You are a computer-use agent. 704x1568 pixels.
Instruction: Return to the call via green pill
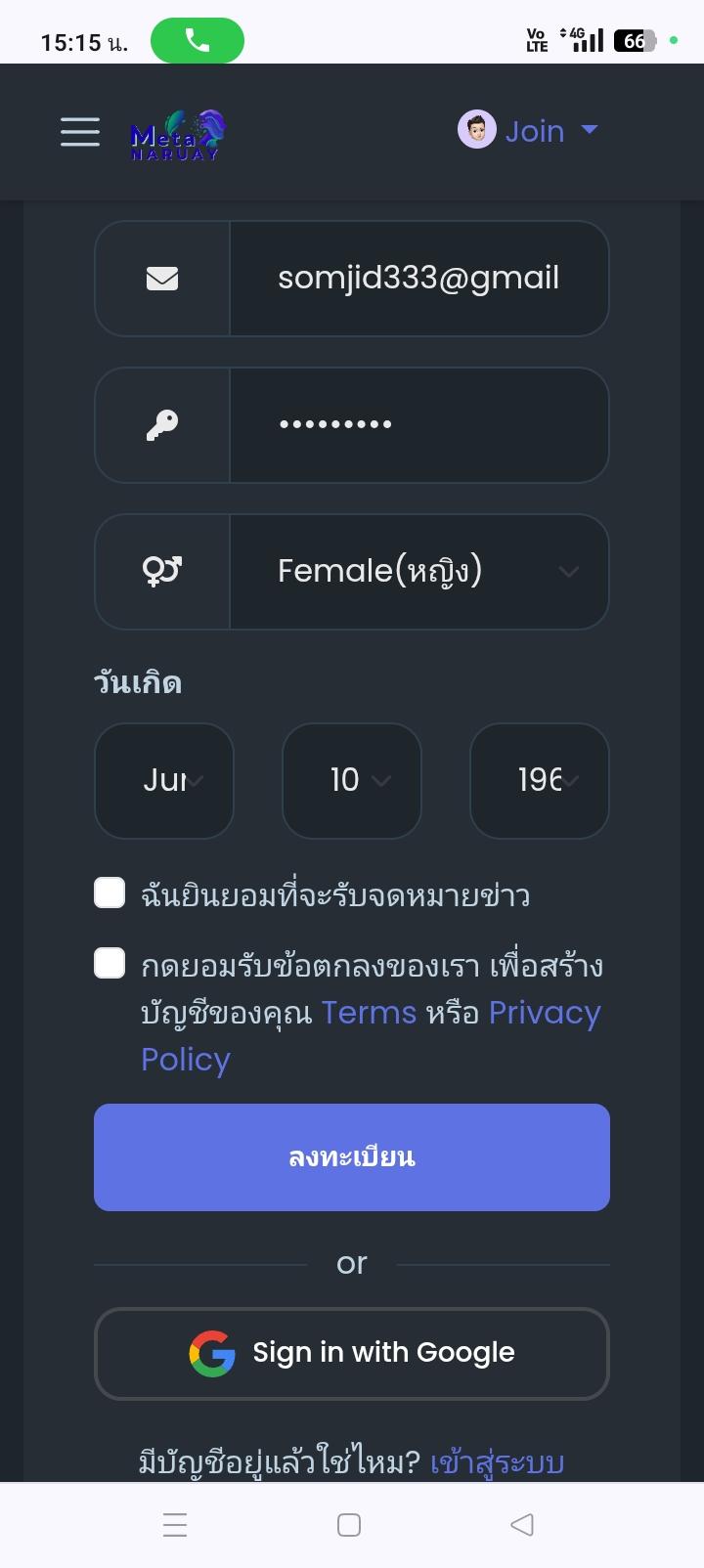coord(198,41)
